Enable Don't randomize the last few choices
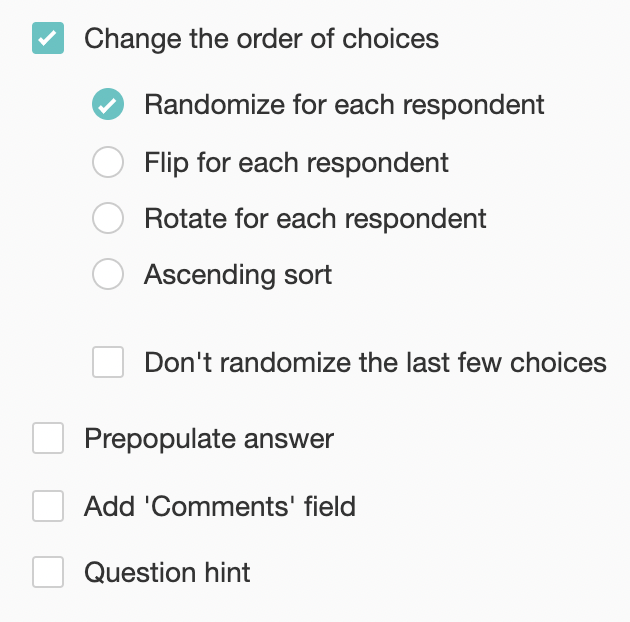This screenshot has height=622, width=630. pyautogui.click(x=108, y=362)
